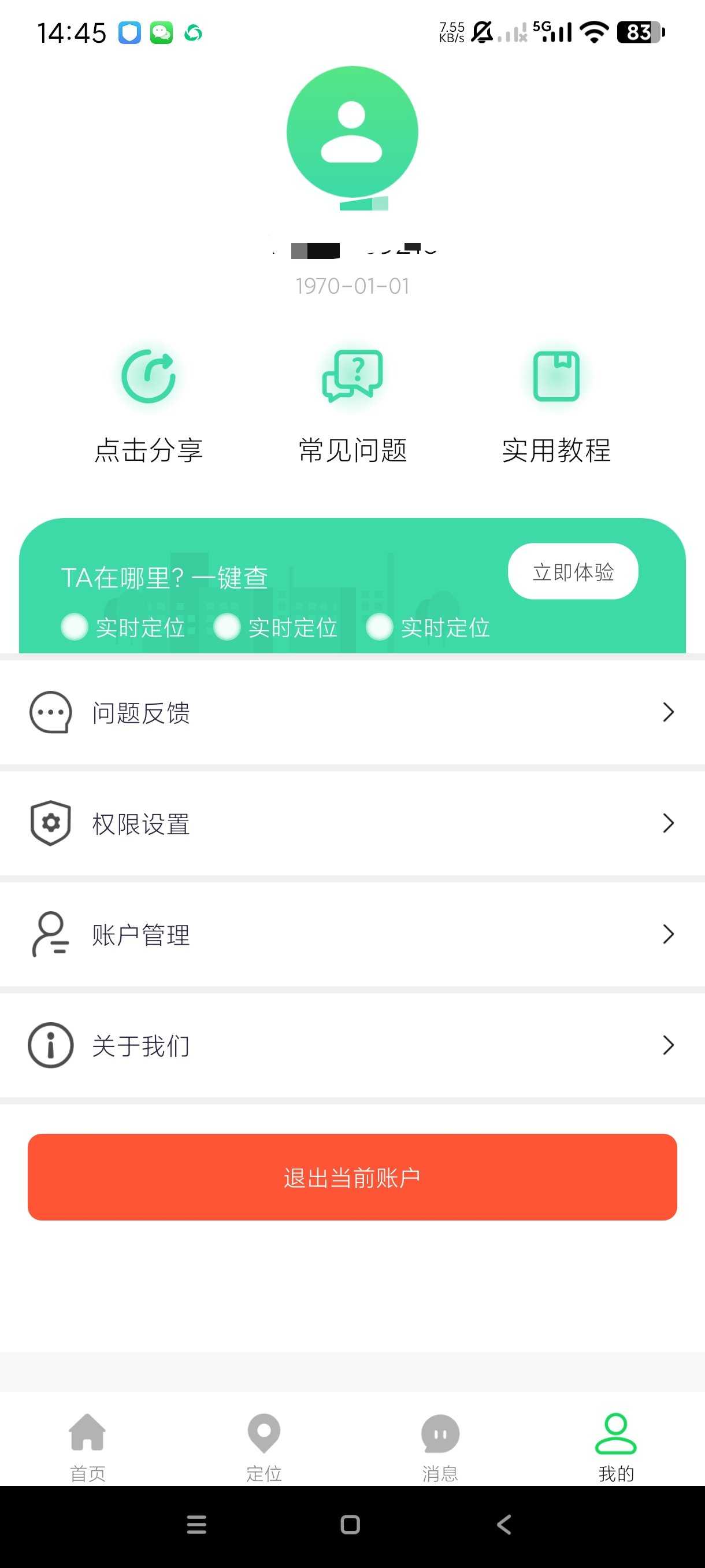
Task: Tap the profile avatar picture
Action: tap(352, 132)
